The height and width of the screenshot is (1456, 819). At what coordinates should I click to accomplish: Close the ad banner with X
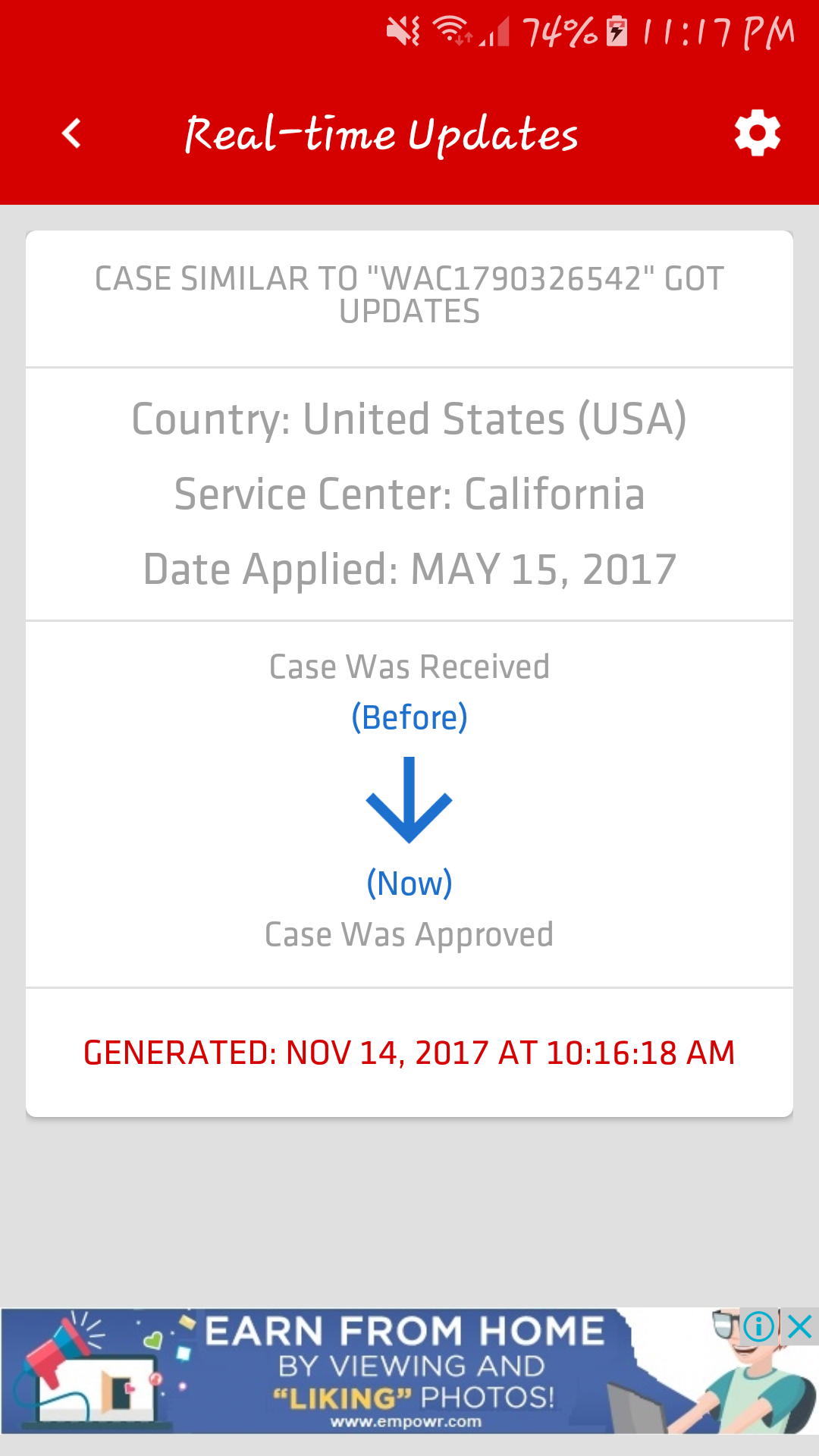(800, 1327)
